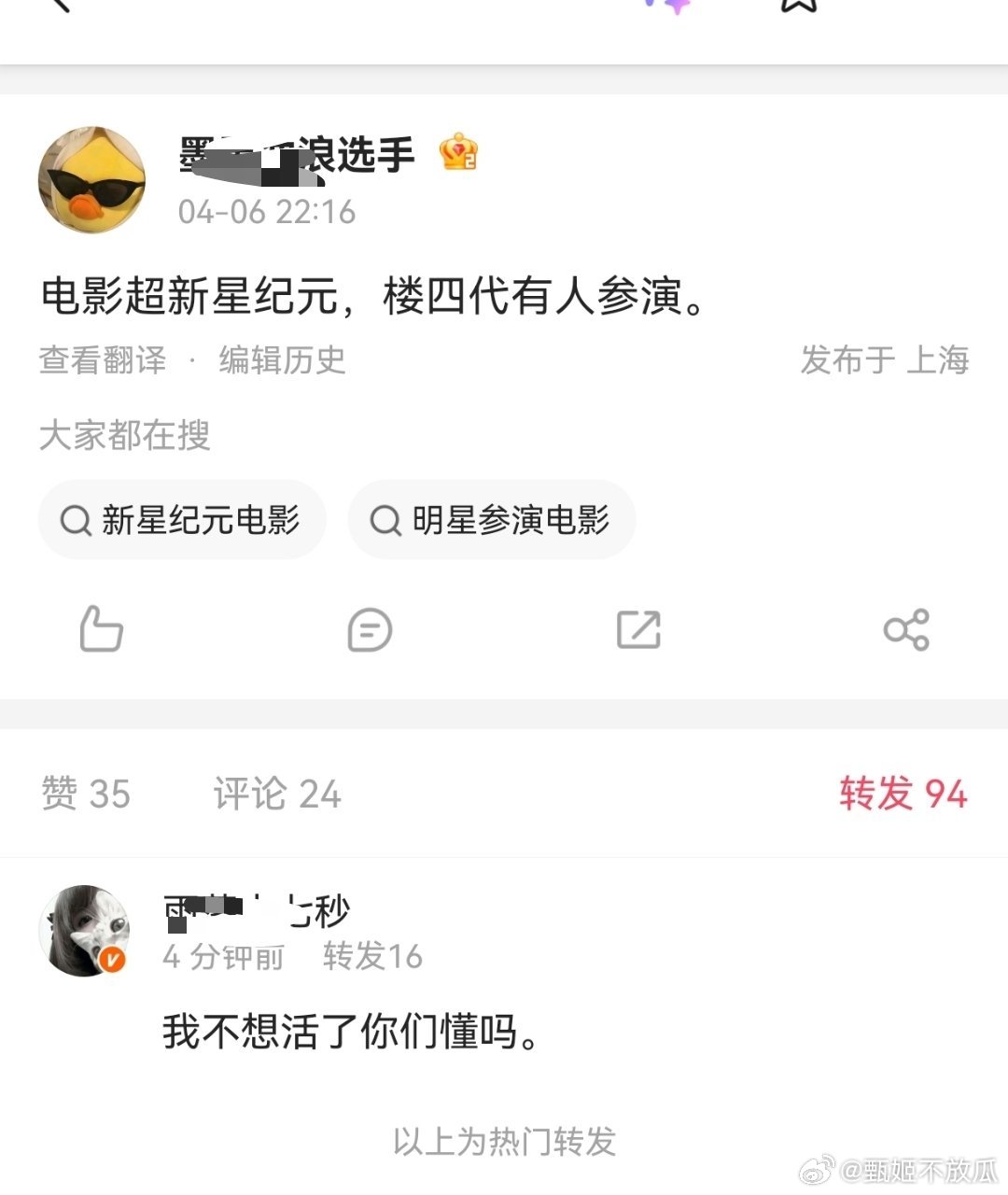Tap the magnifier icon in 新星纪元电影 pill
Screen dimensions: 1008x1195
[x=75, y=520]
